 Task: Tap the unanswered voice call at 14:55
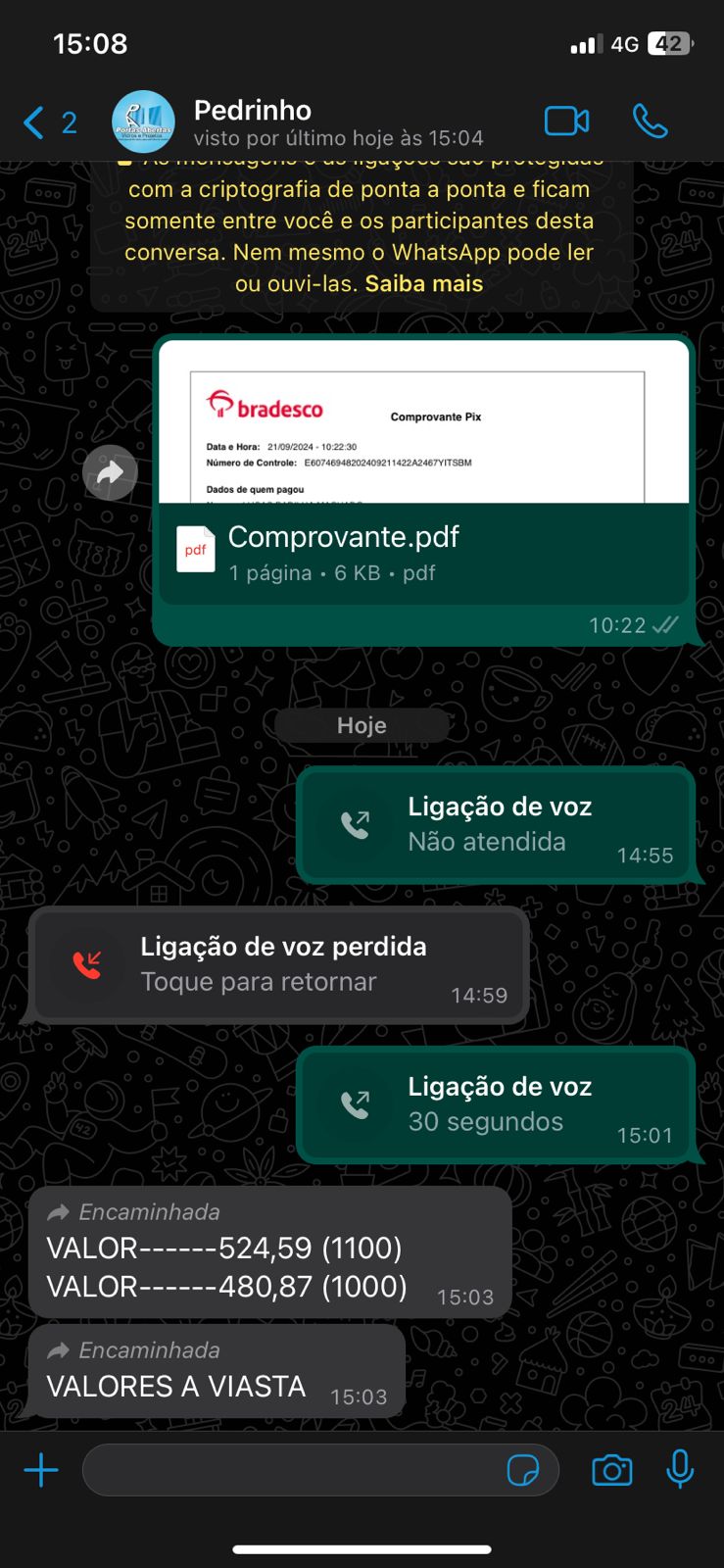tap(498, 825)
